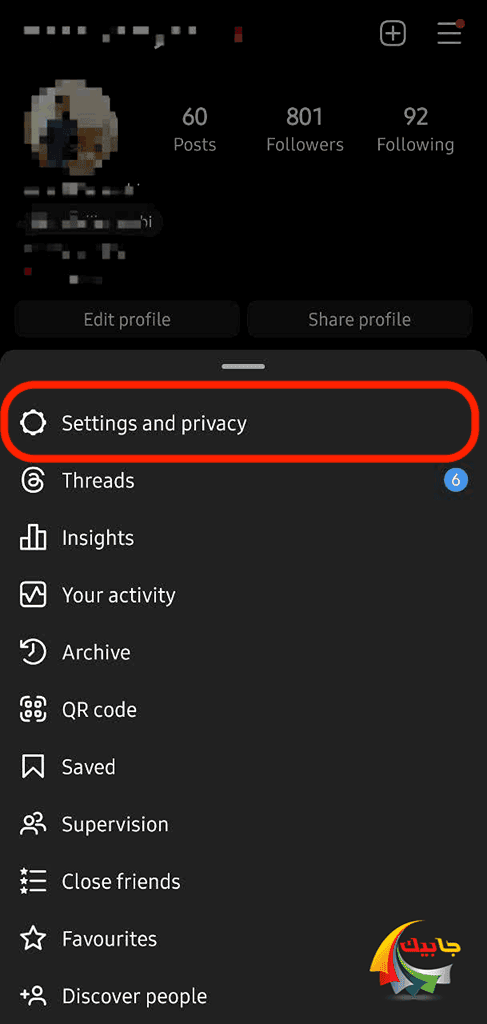The image size is (487, 1024).
Task: Open Your activity
Action: [x=244, y=595]
